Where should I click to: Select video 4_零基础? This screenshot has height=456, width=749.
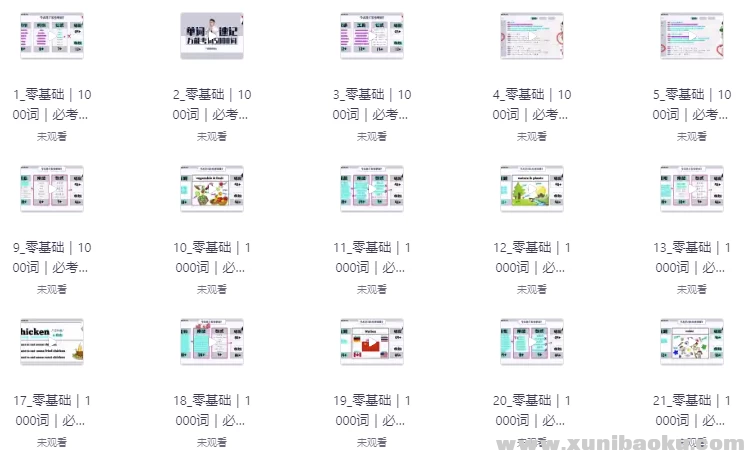pyautogui.click(x=532, y=37)
